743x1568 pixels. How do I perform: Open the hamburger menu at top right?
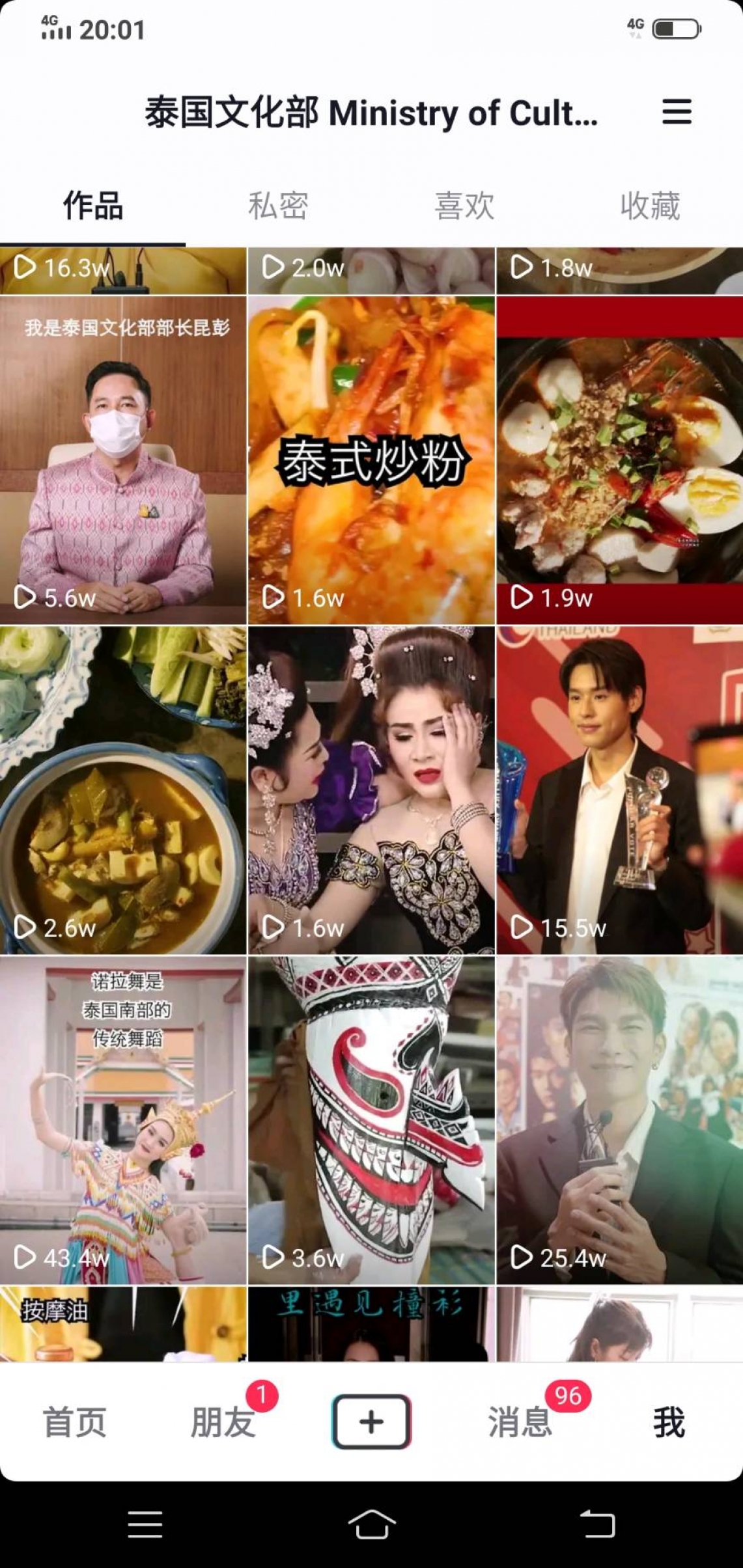pos(677,112)
